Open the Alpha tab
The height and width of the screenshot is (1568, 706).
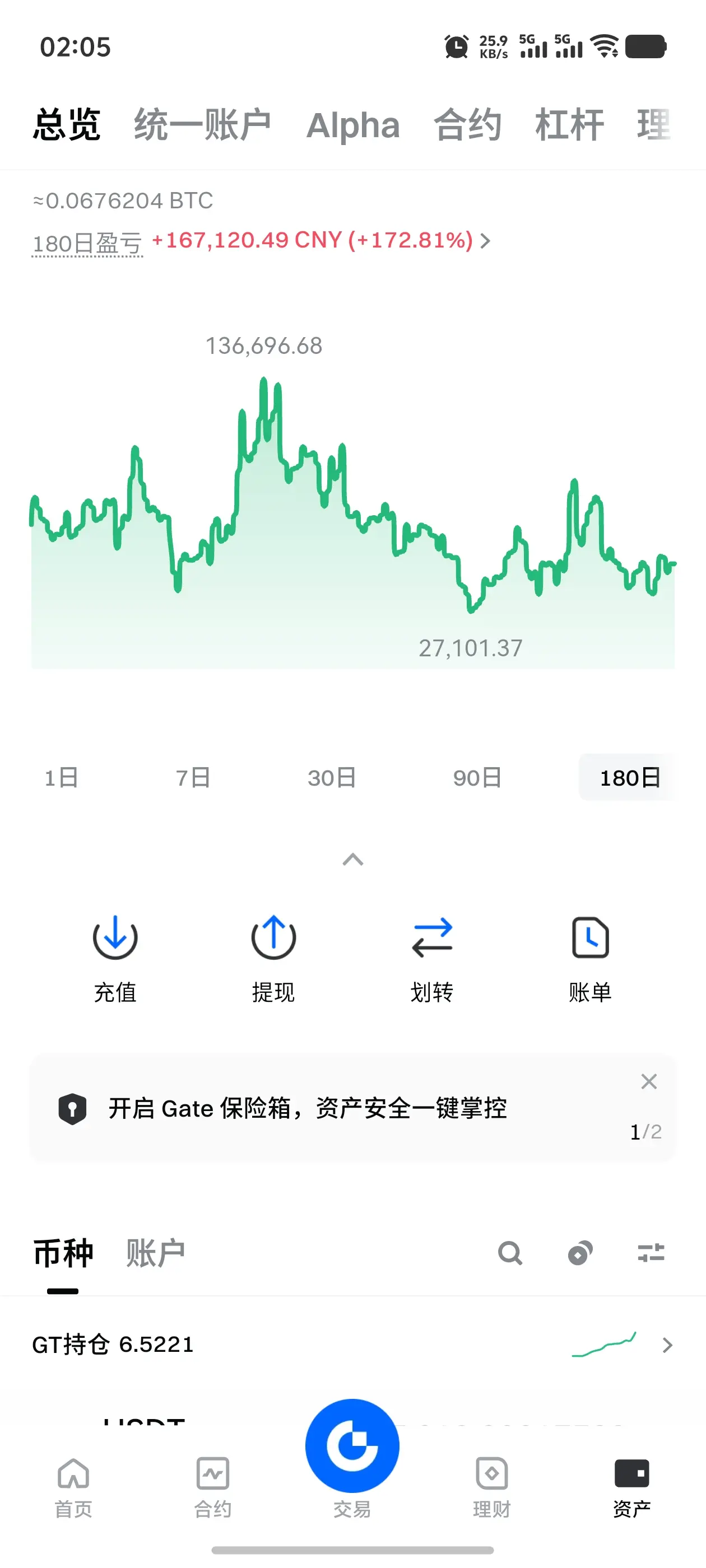352,126
